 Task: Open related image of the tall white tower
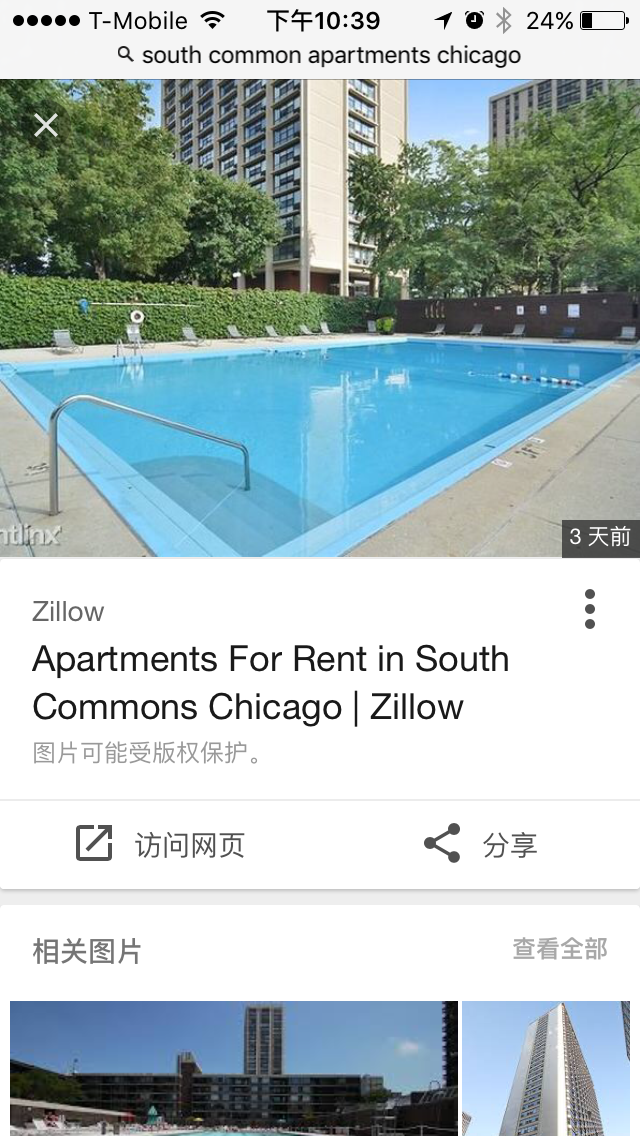tap(546, 1068)
